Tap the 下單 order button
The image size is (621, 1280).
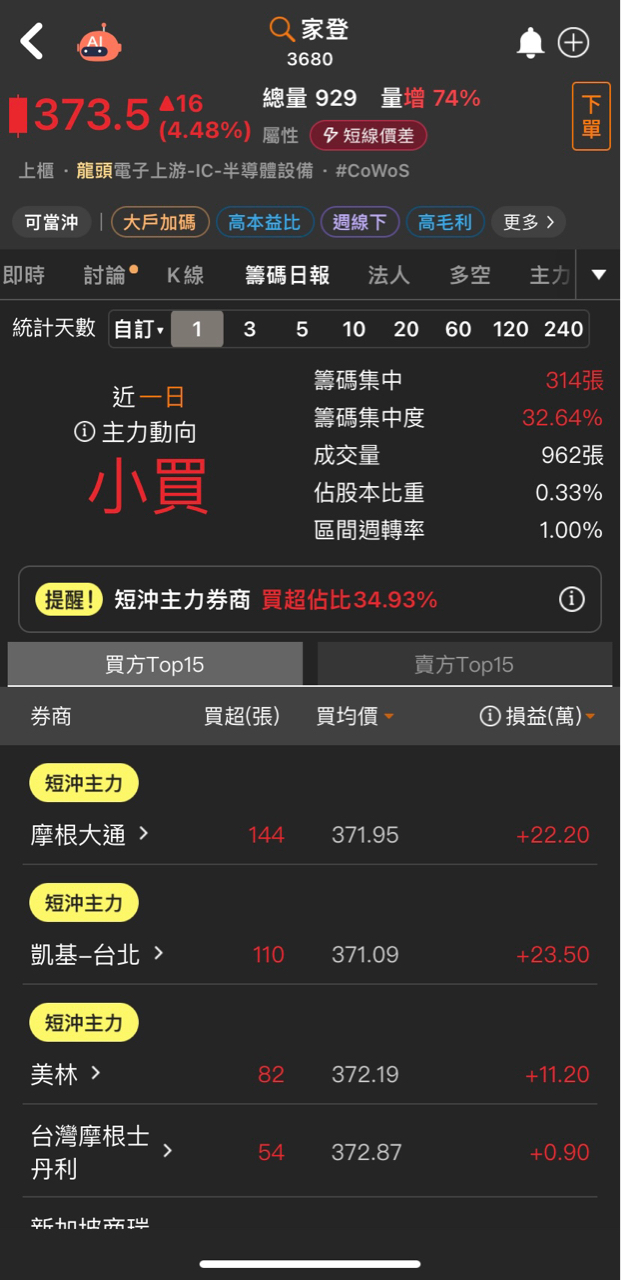click(591, 117)
